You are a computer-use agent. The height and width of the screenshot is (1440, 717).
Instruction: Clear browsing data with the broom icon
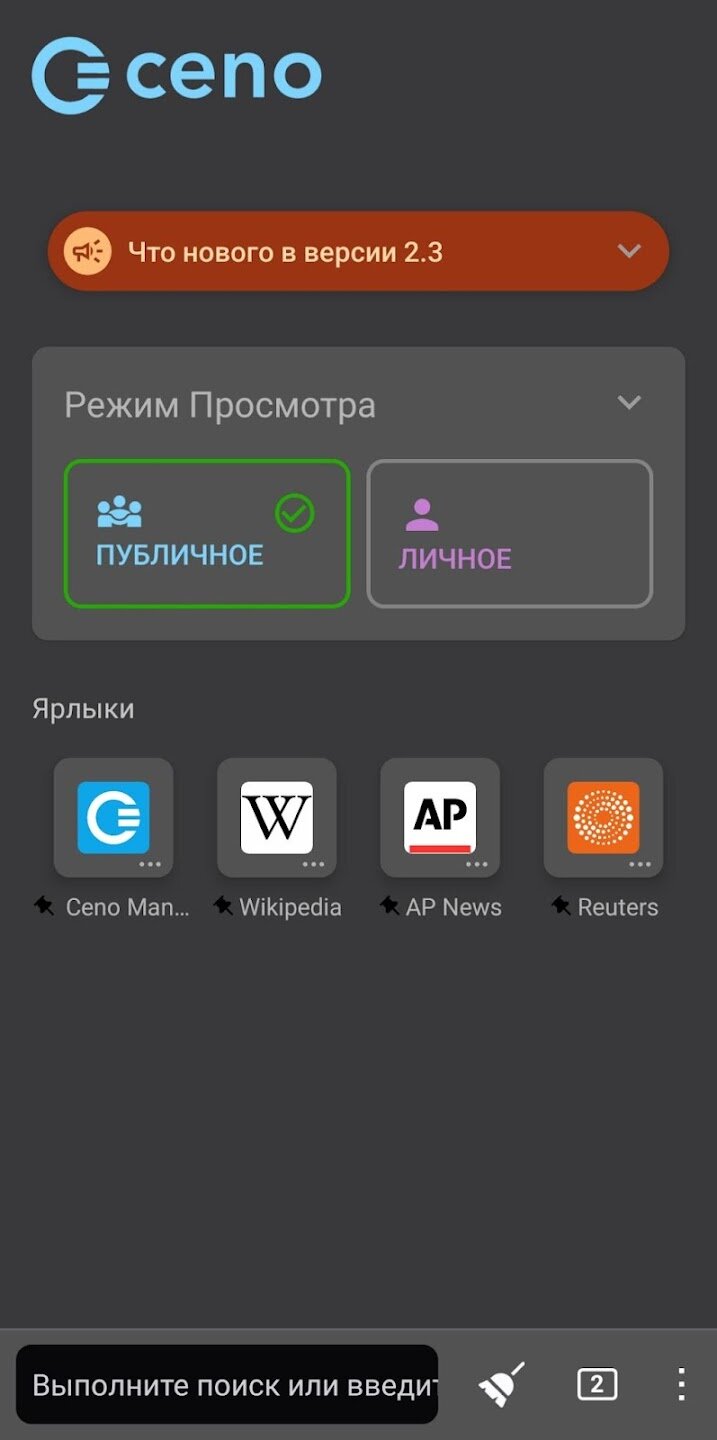[502, 1385]
